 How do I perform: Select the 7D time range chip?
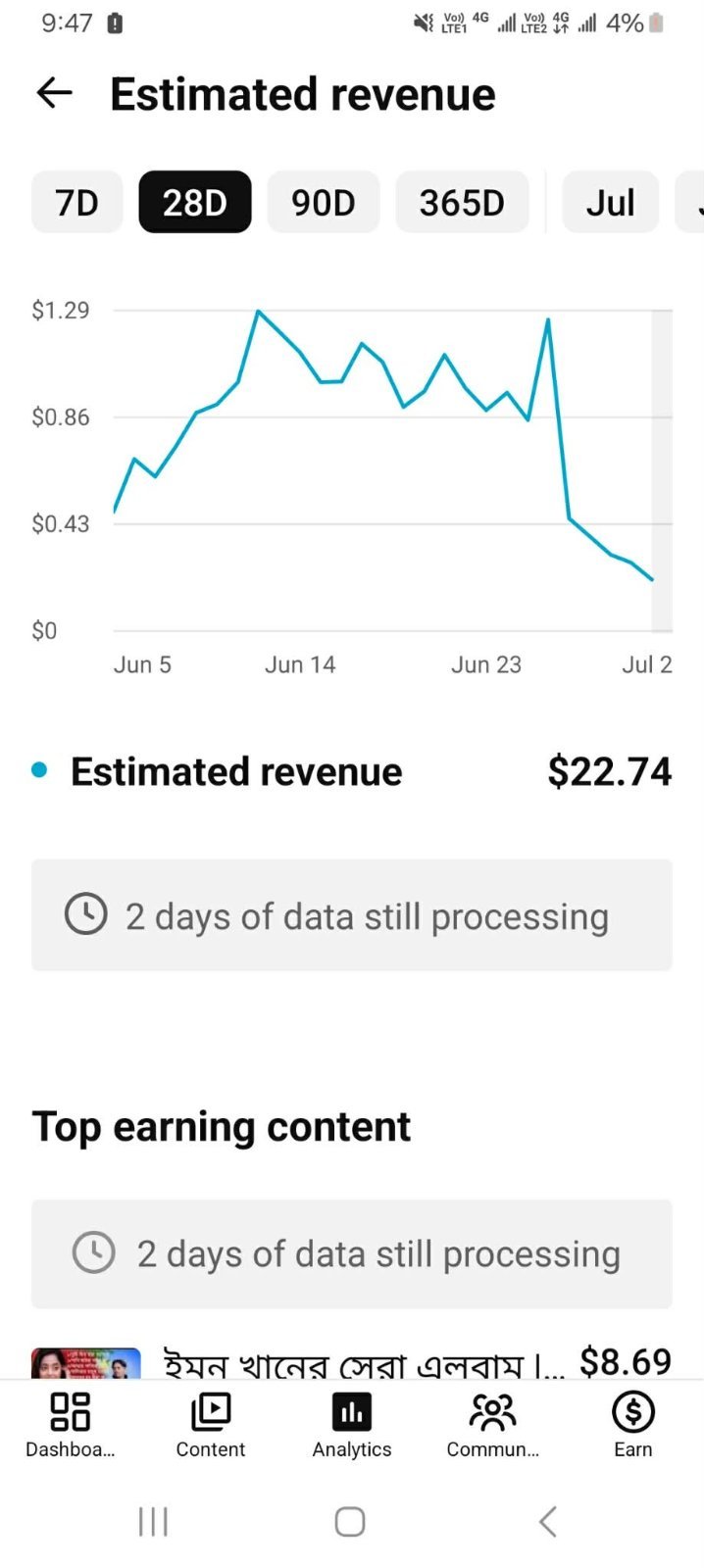click(x=77, y=202)
